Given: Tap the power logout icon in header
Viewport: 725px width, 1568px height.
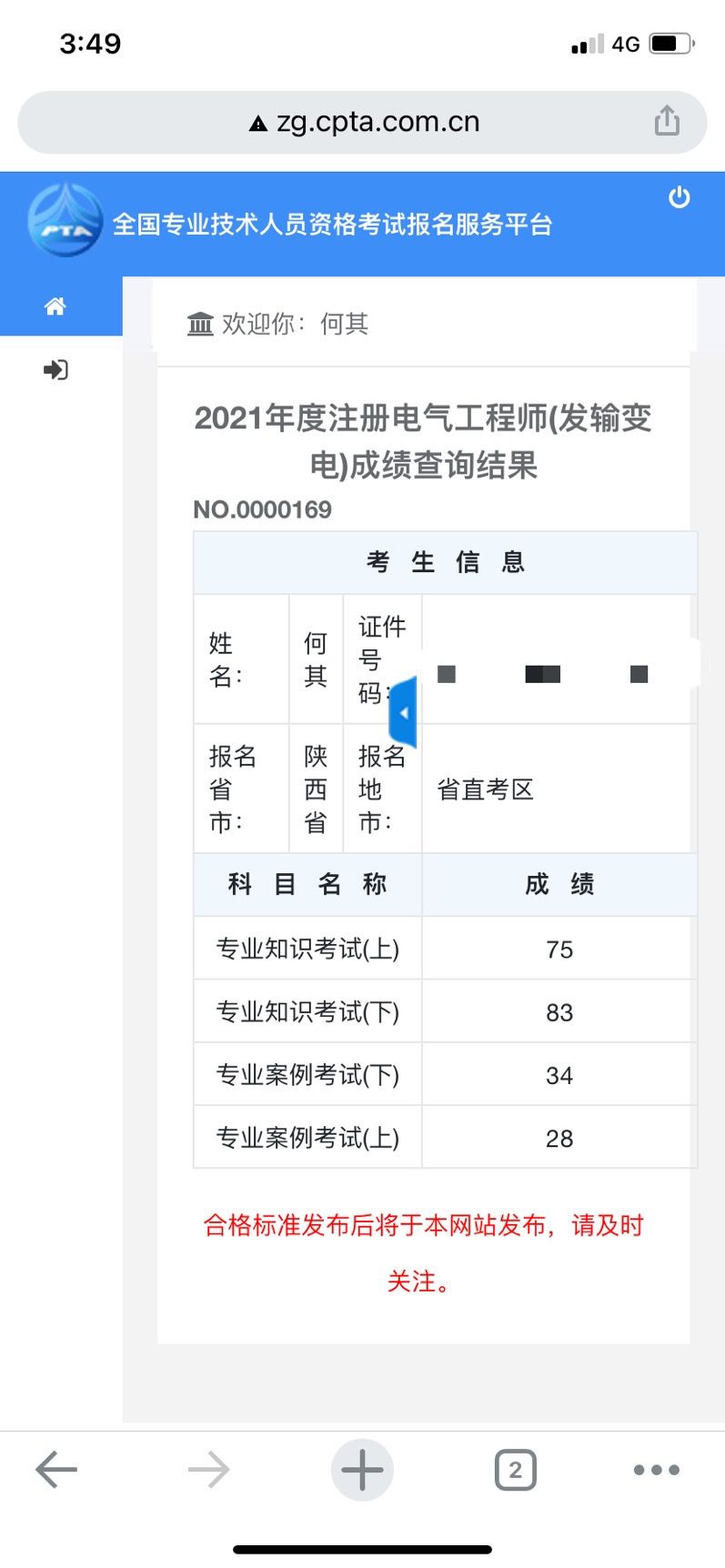Looking at the screenshot, I should tap(680, 197).
